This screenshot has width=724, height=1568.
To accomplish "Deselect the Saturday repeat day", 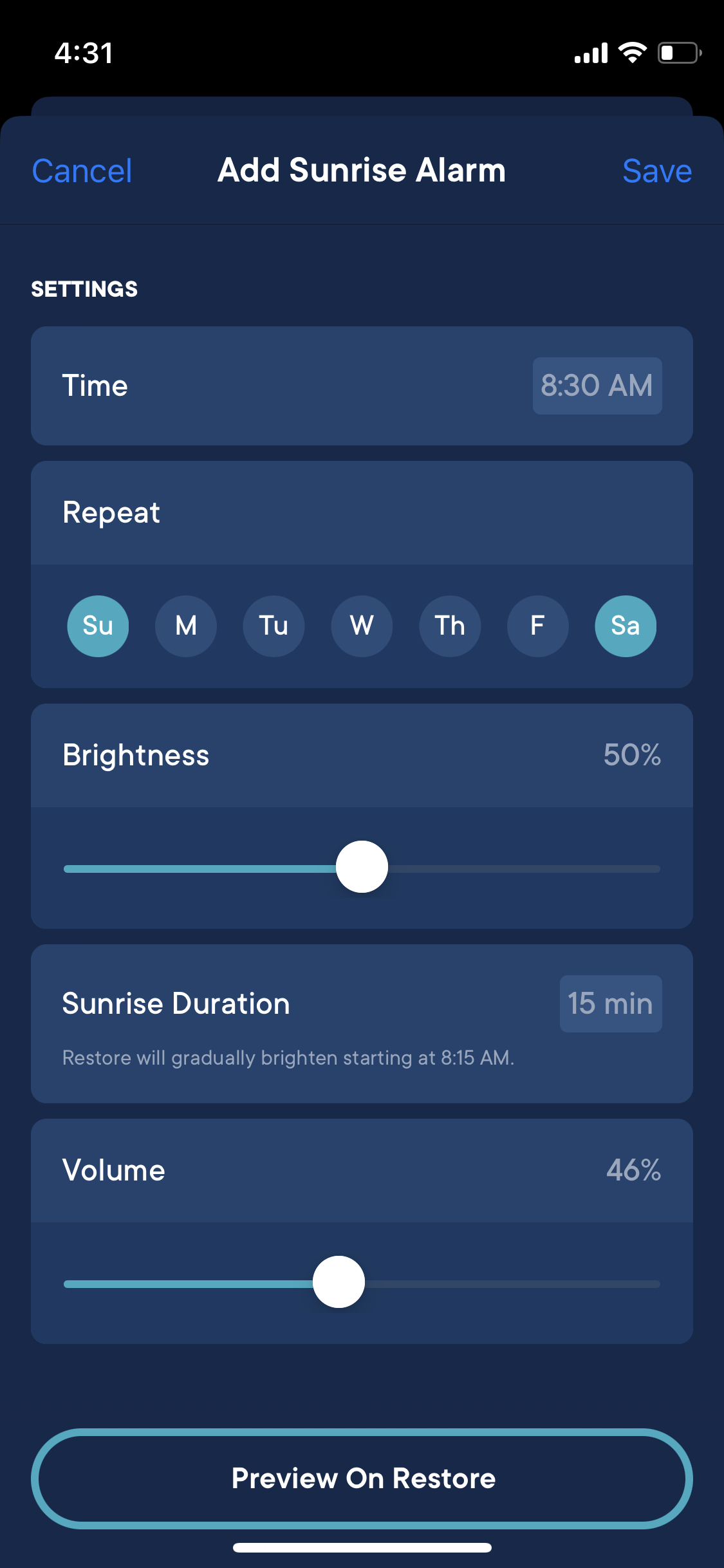I will [626, 626].
